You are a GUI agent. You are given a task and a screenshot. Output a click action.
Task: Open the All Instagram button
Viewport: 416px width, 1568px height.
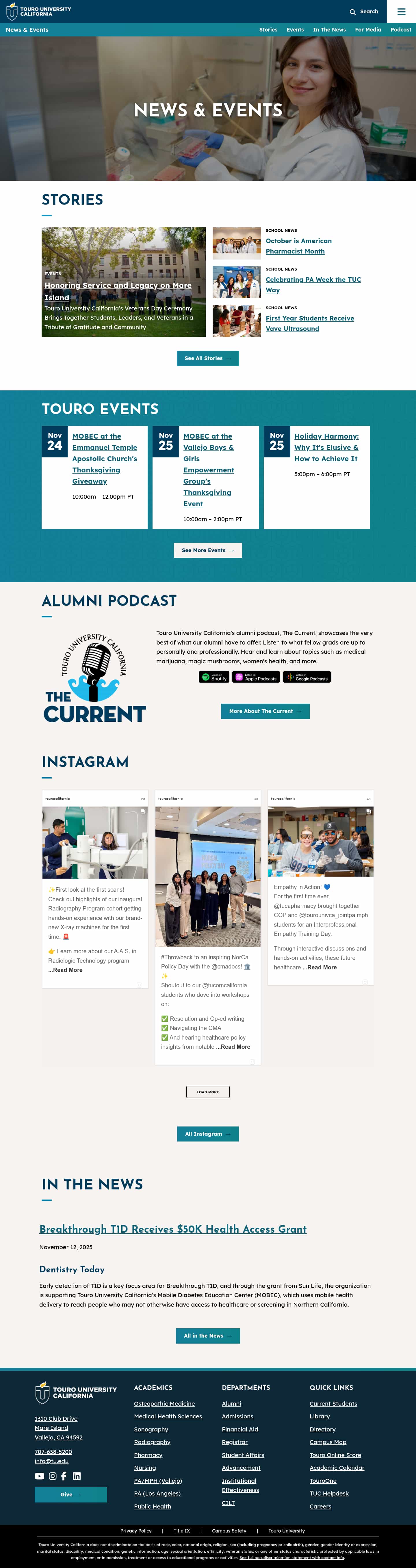click(208, 1134)
